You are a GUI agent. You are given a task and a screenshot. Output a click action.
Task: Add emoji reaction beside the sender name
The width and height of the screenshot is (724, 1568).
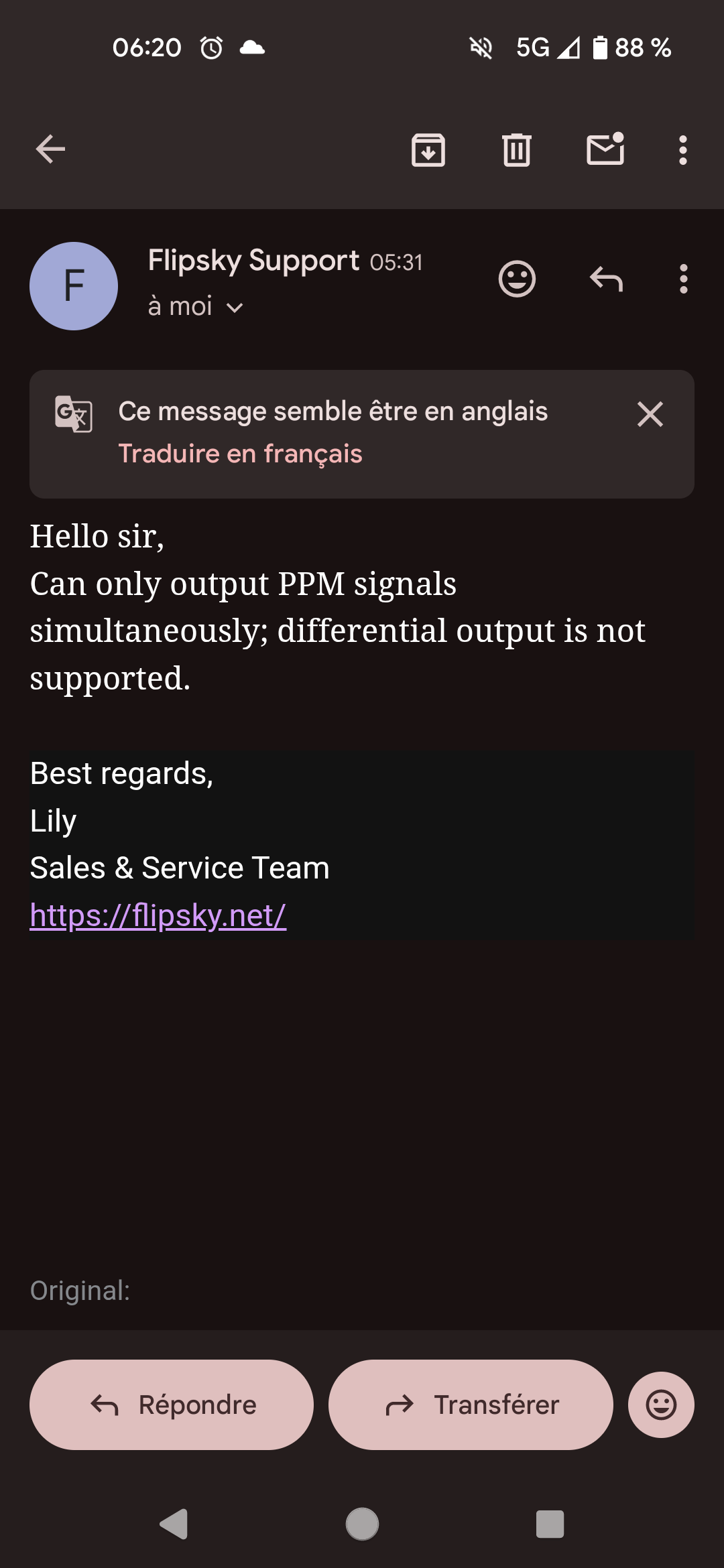click(517, 279)
